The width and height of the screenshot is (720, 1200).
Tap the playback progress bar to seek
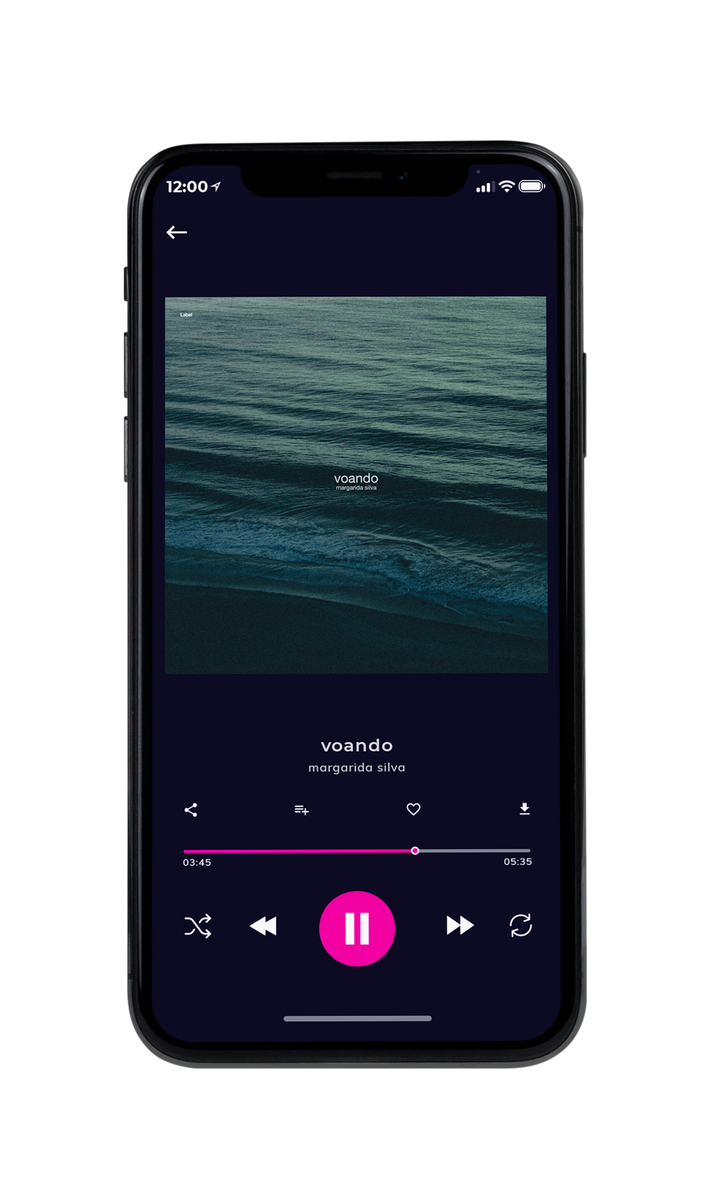tap(357, 851)
